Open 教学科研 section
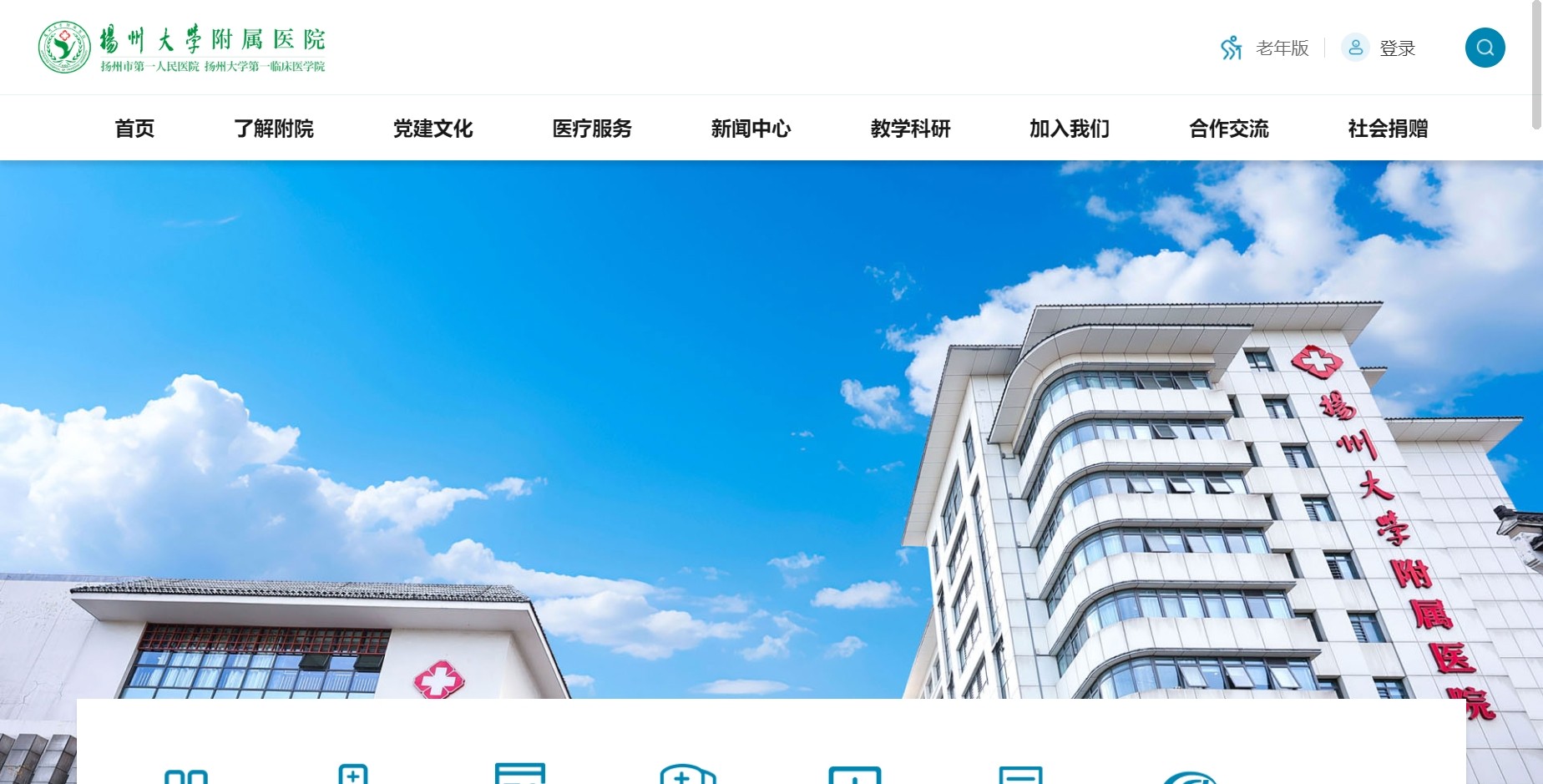Screen dimensions: 1543x784 [x=910, y=129]
